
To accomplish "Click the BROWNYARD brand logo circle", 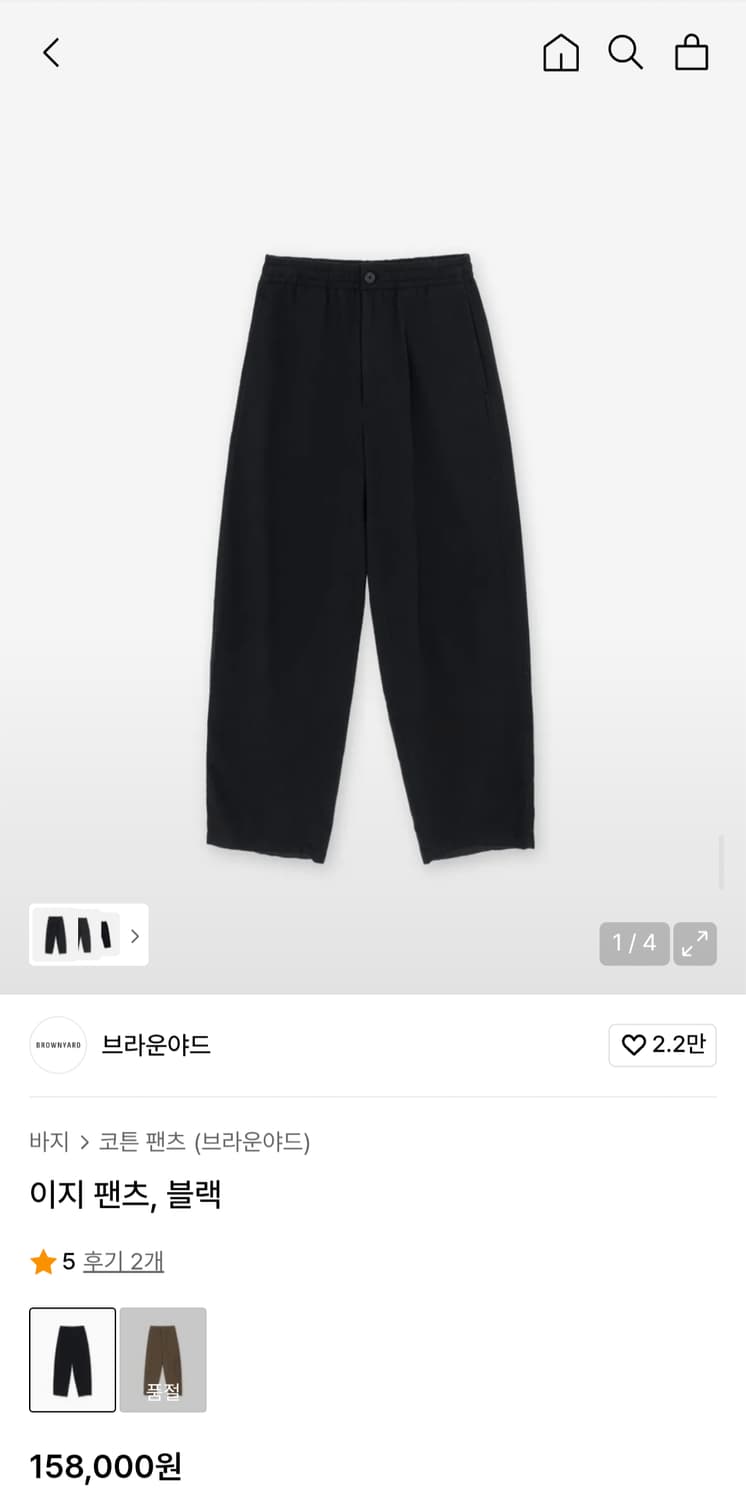I will (58, 1045).
